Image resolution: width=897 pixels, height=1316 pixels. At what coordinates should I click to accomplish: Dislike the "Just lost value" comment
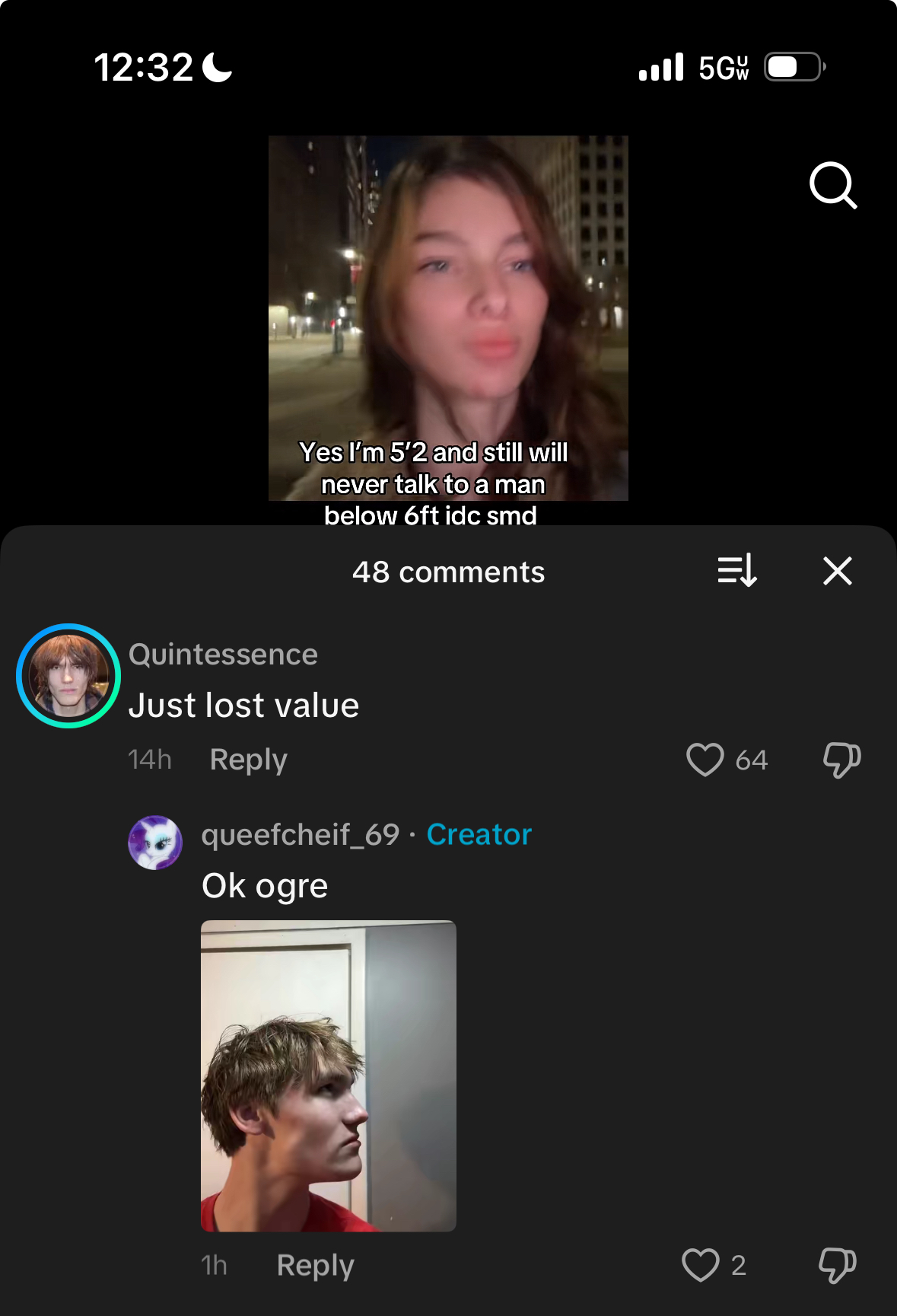841,760
